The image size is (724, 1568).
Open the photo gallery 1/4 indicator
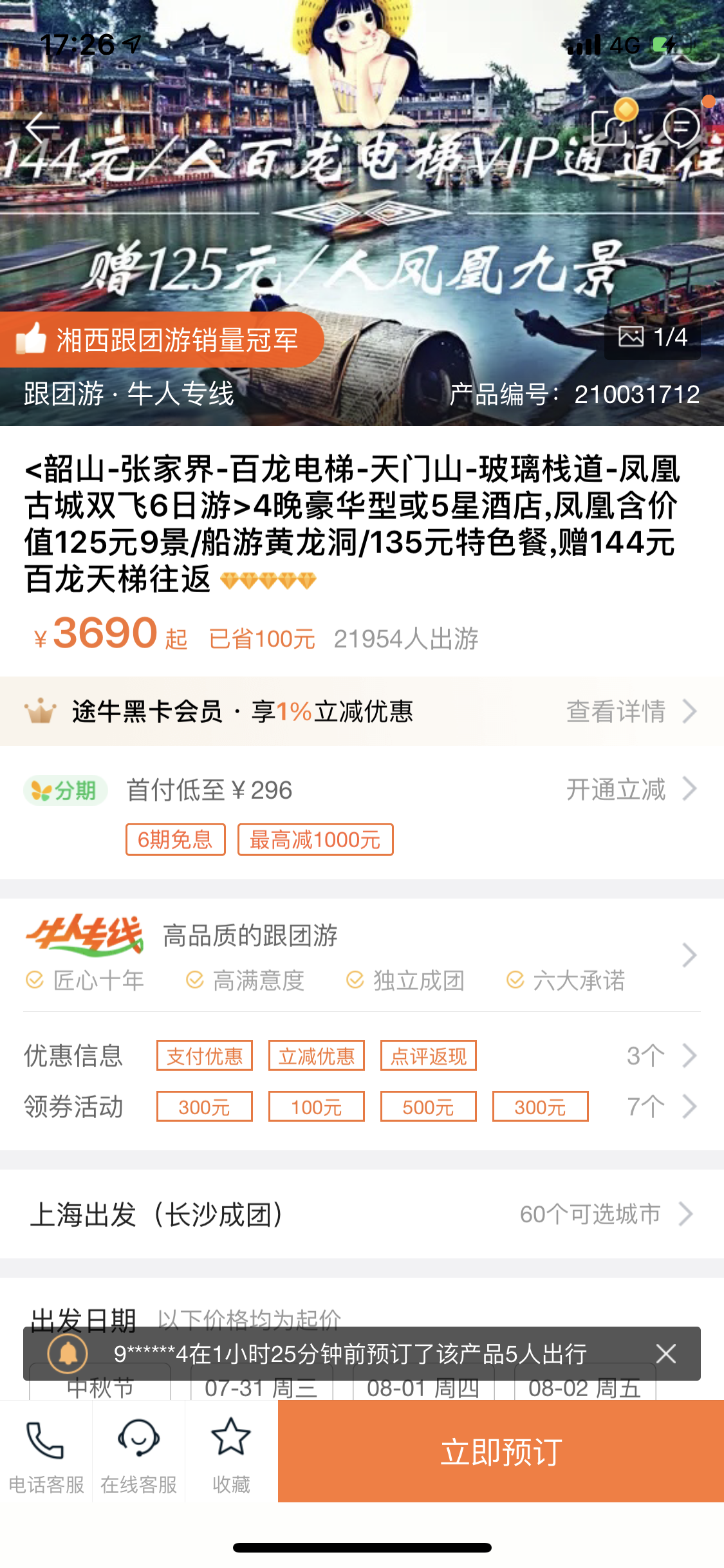pyautogui.click(x=653, y=337)
